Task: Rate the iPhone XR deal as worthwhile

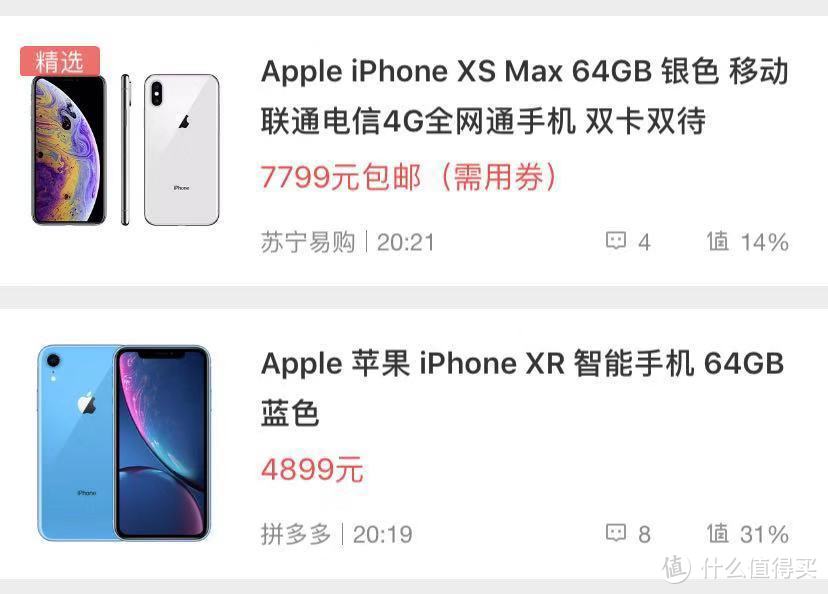Action: [746, 534]
